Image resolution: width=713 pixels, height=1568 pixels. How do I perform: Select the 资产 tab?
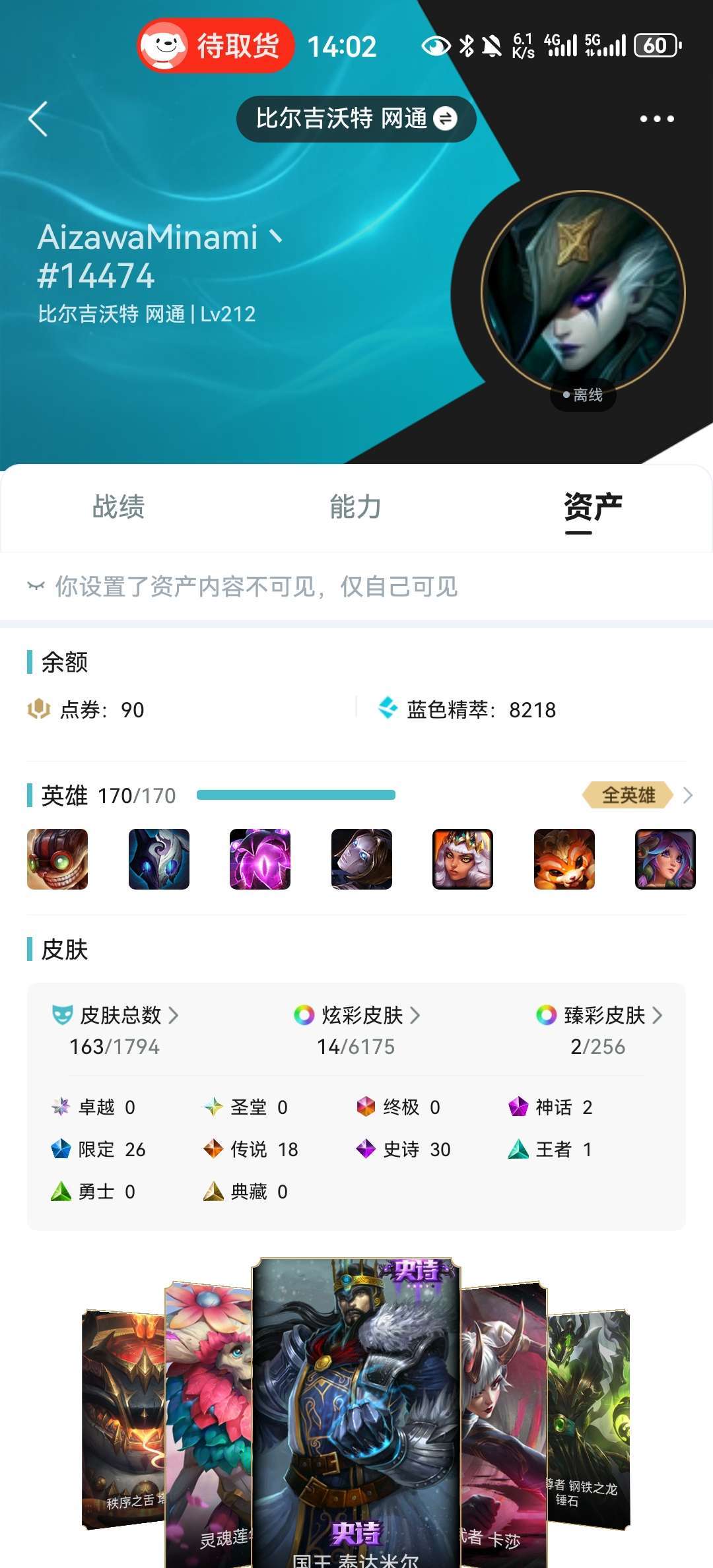[x=593, y=507]
